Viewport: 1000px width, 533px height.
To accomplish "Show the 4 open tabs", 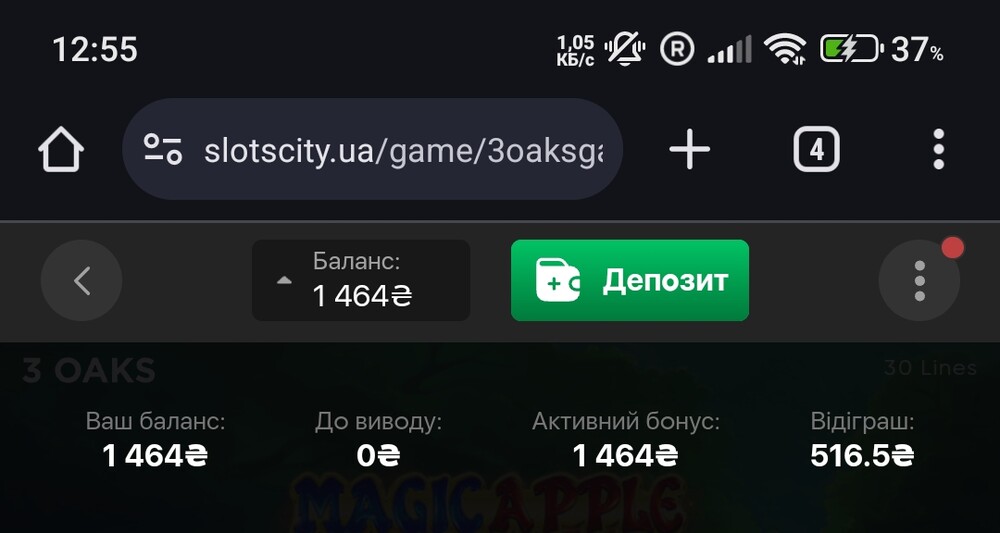I will click(x=816, y=151).
